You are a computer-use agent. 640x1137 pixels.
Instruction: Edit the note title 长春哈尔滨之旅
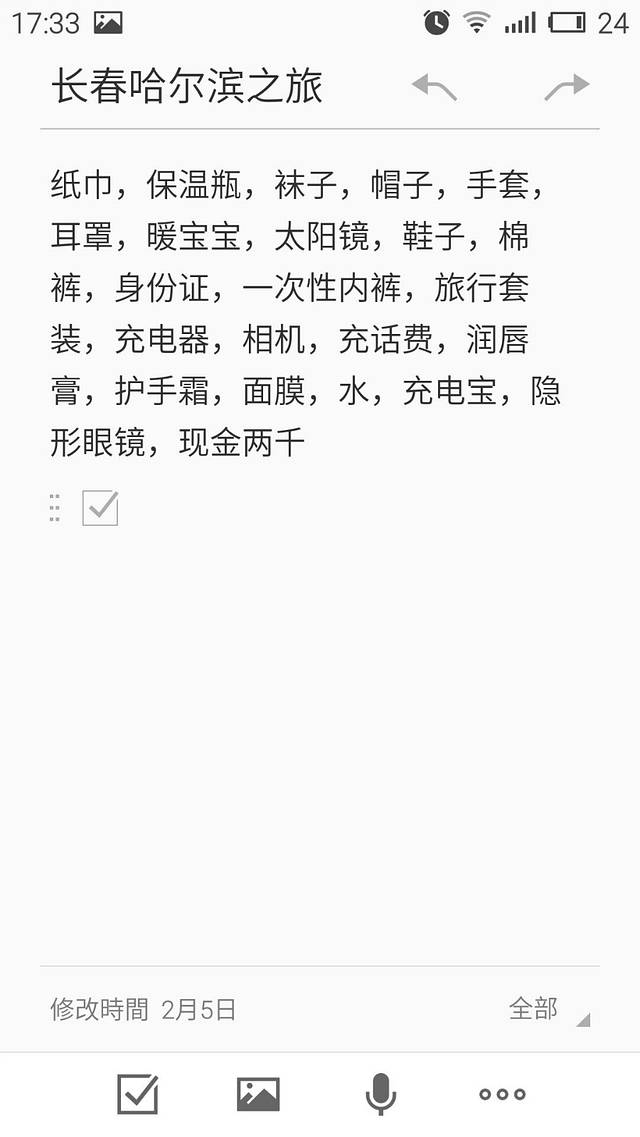(187, 87)
